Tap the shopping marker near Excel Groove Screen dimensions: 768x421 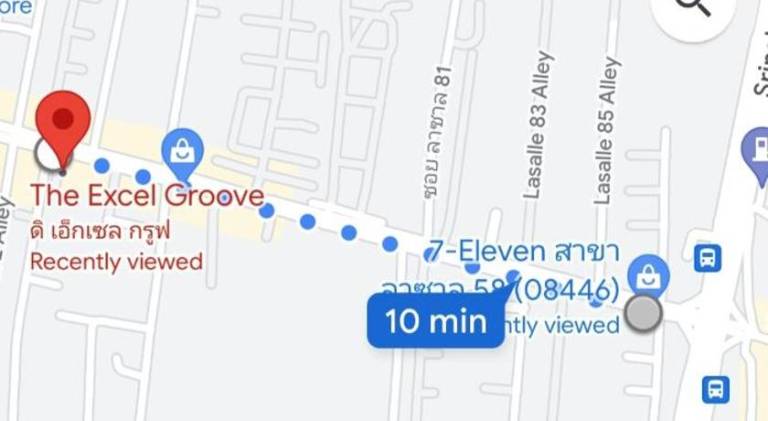(x=183, y=151)
